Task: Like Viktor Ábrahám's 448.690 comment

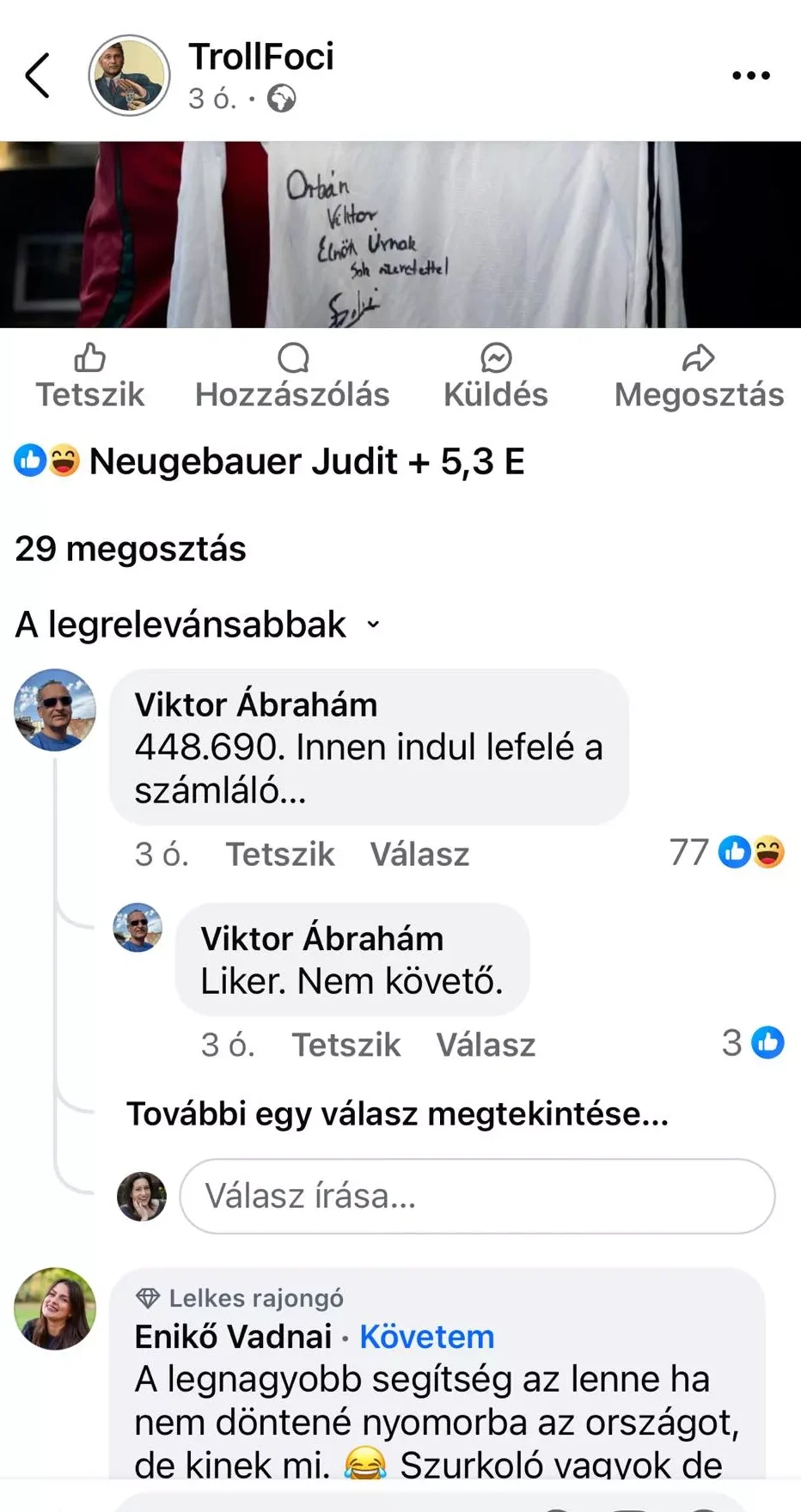Action: (280, 854)
